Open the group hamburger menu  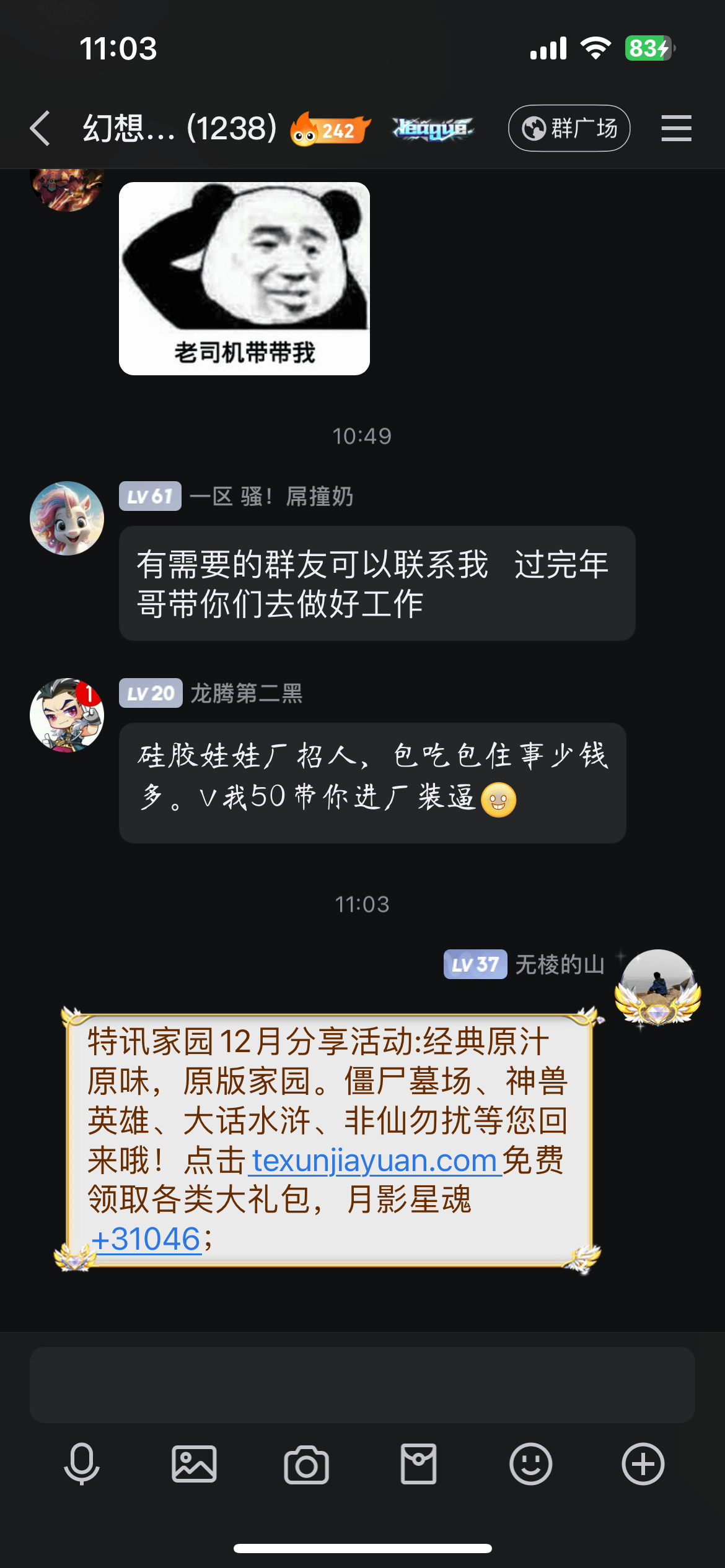[x=676, y=129]
